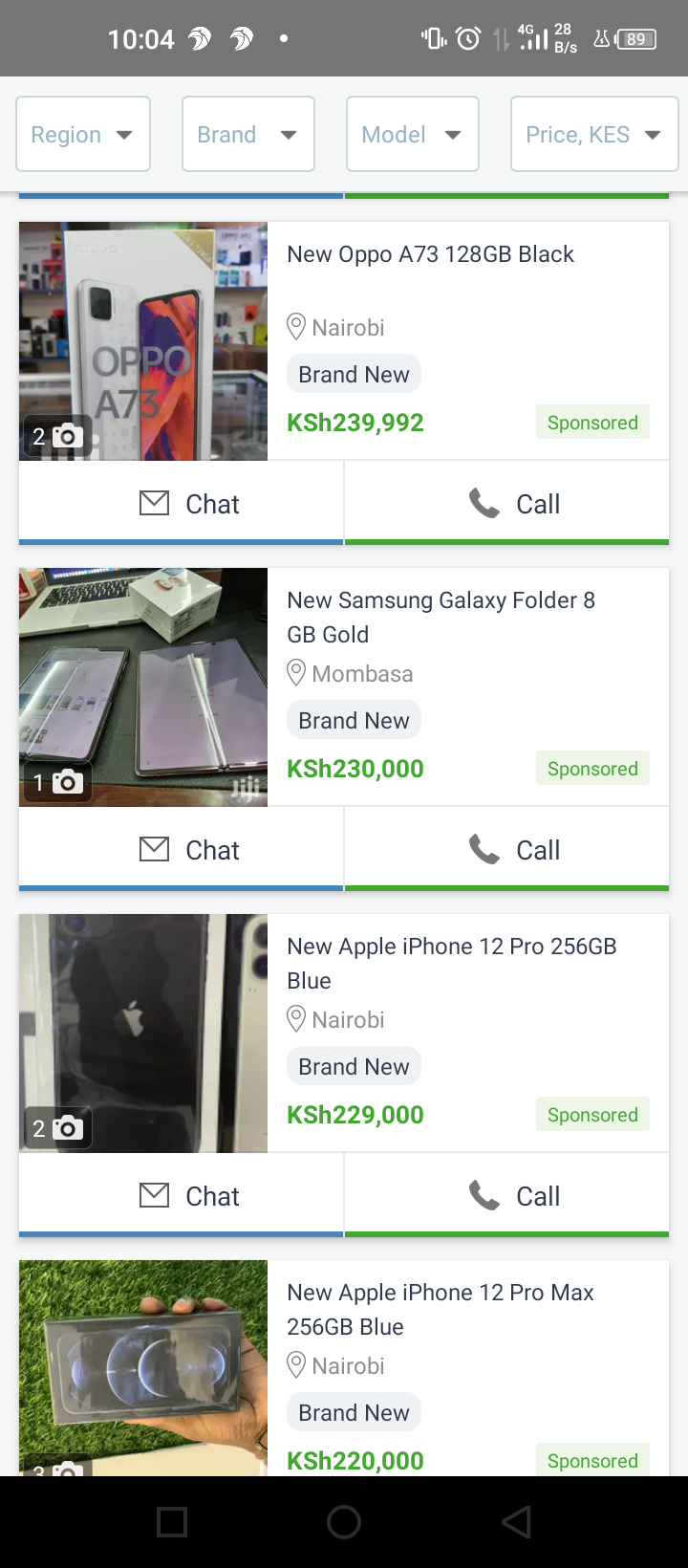Chat with the Oppo A73 seller
688x1568 pixels.
point(182,503)
